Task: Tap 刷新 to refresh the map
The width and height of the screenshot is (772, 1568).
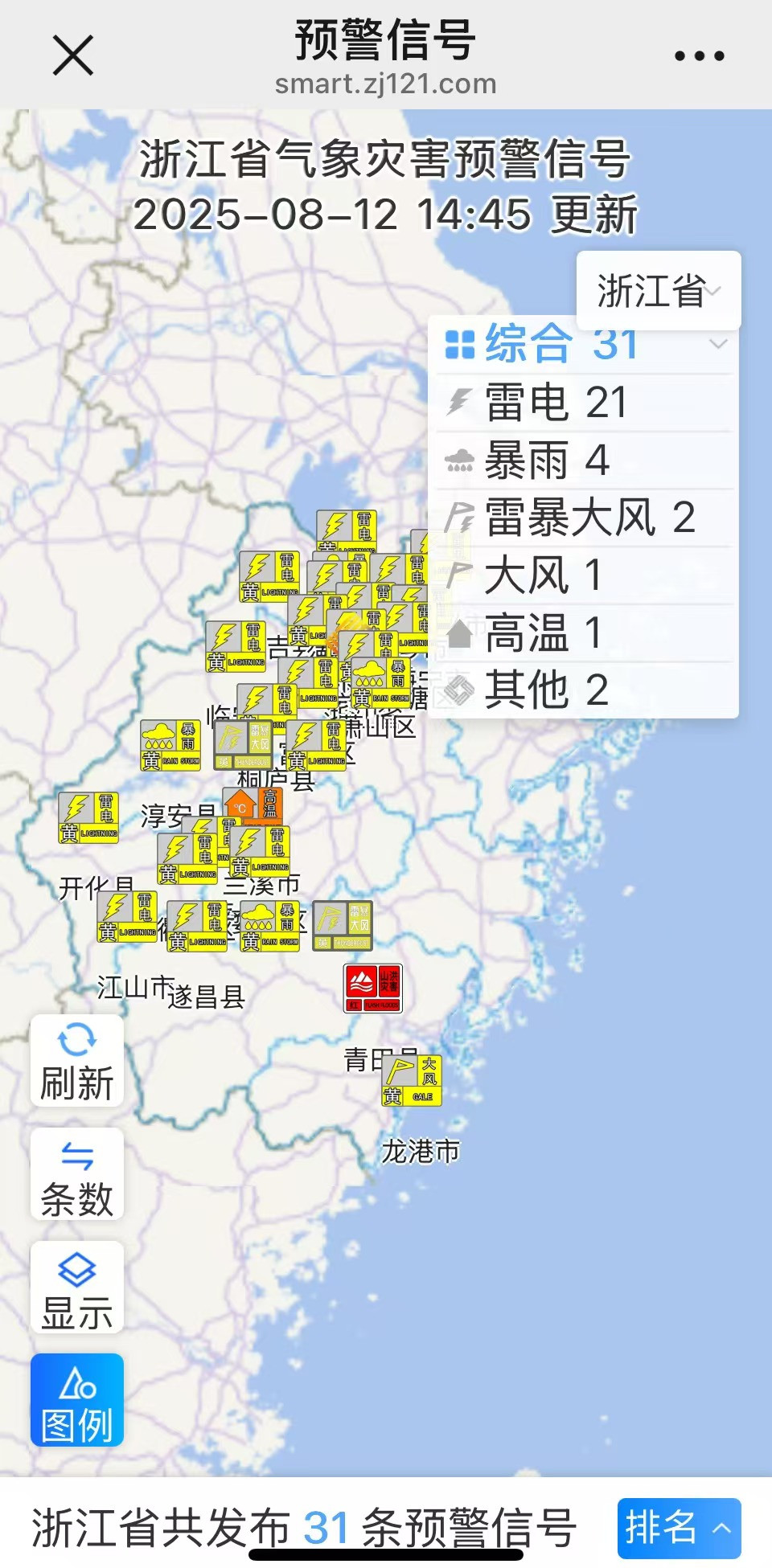Action: point(77,1061)
